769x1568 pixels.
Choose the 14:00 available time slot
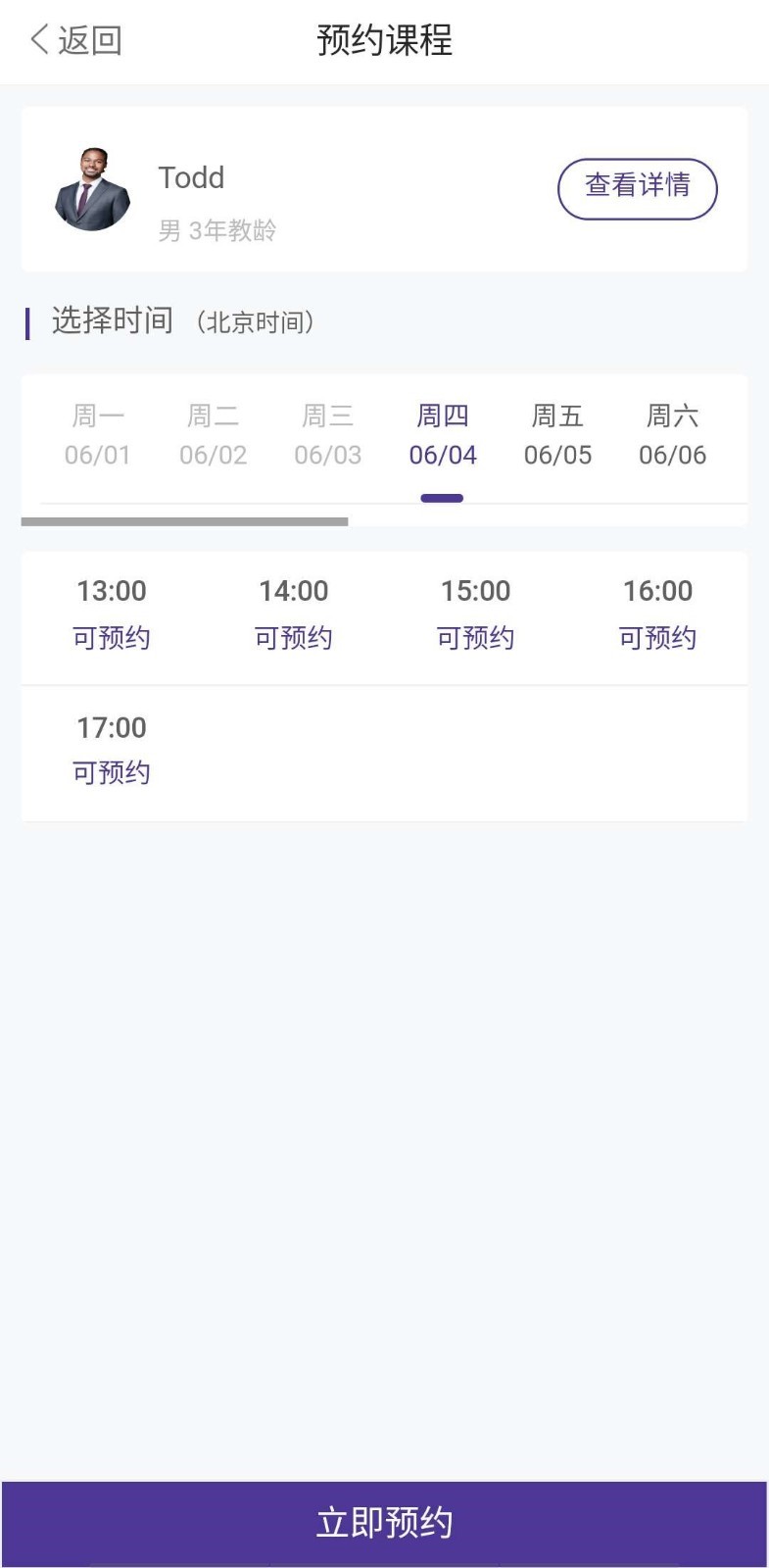pyautogui.click(x=294, y=613)
